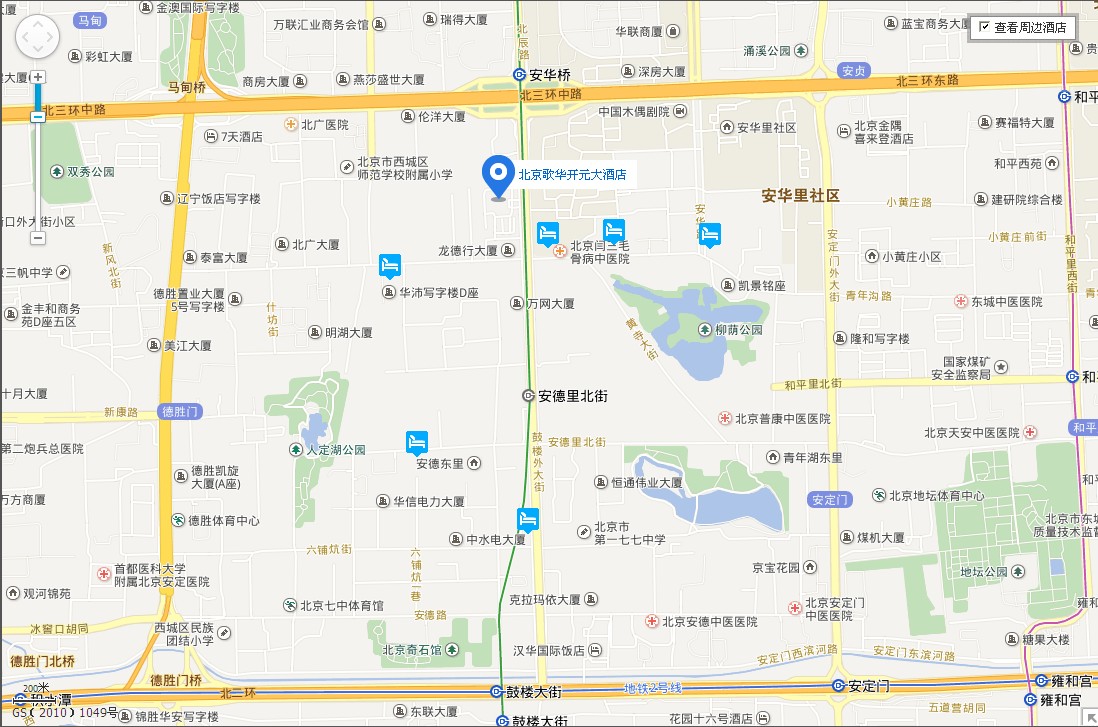1098x727 pixels.
Task: Zoom in with the plus button
Action: (38, 77)
